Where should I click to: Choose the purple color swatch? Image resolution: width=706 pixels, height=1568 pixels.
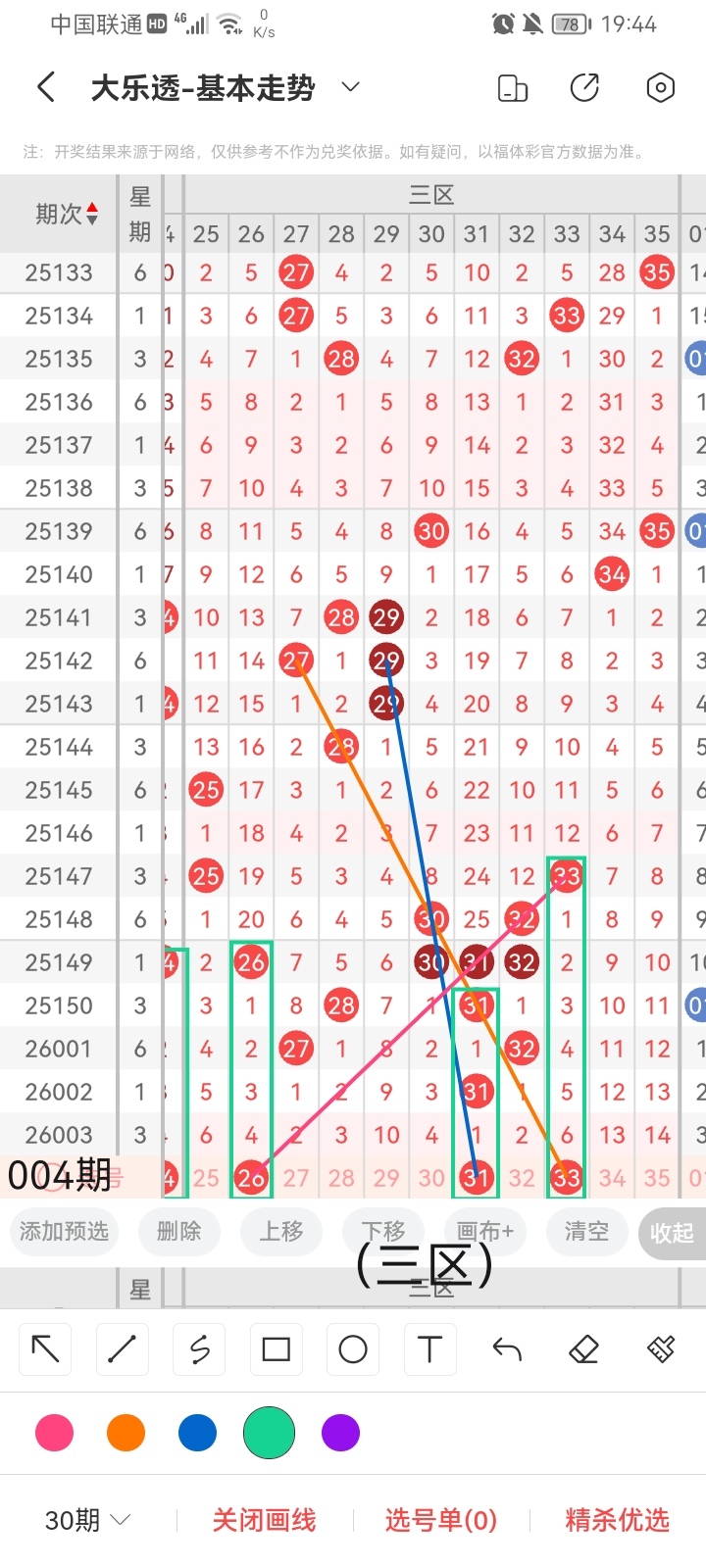(340, 1433)
